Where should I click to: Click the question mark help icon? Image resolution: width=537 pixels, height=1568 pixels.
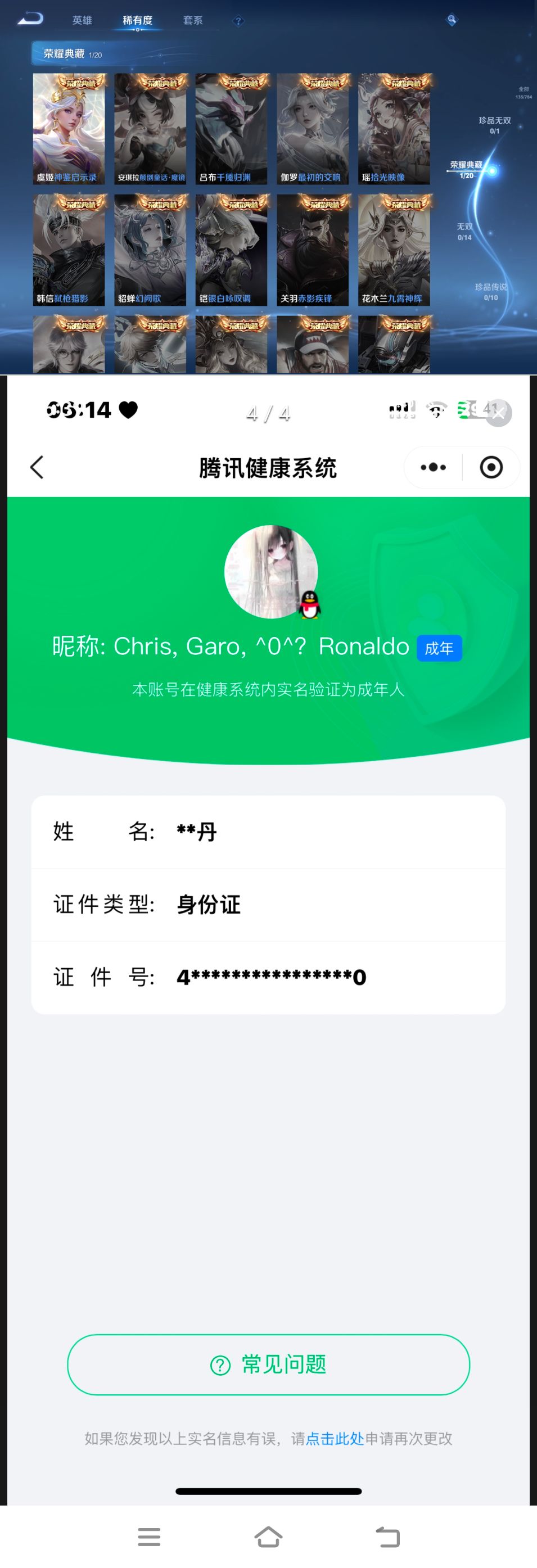(238, 21)
